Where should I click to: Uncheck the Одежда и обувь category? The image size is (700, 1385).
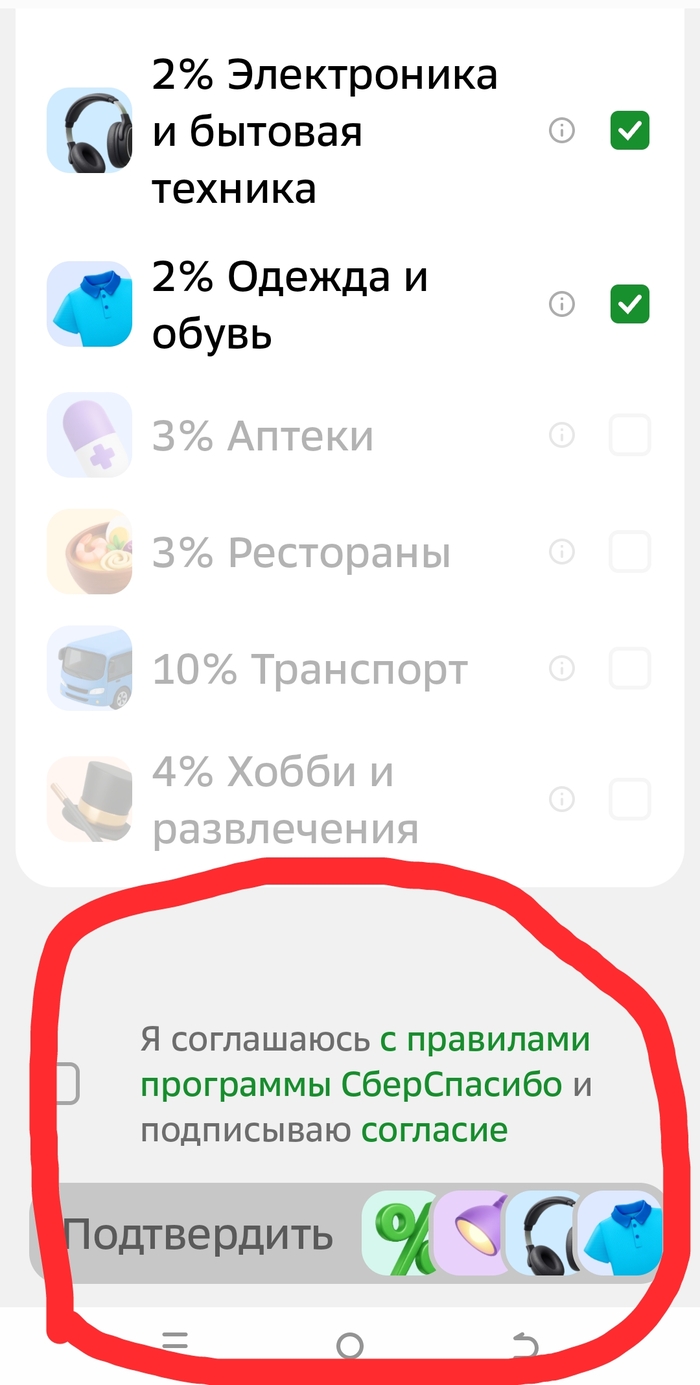point(630,304)
